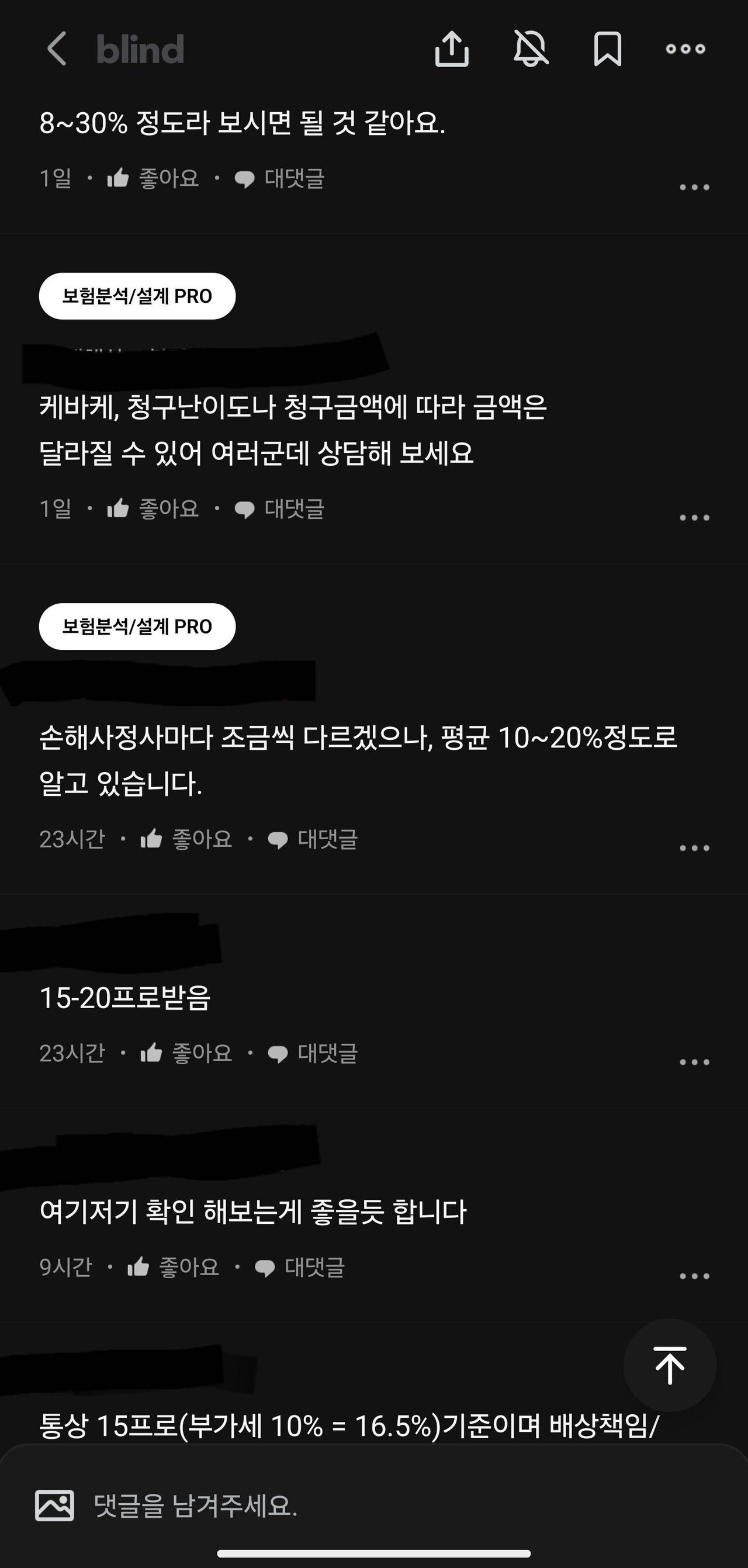Tap the 보험분석/설계 PRO badge
748x1568 pixels.
137,297
